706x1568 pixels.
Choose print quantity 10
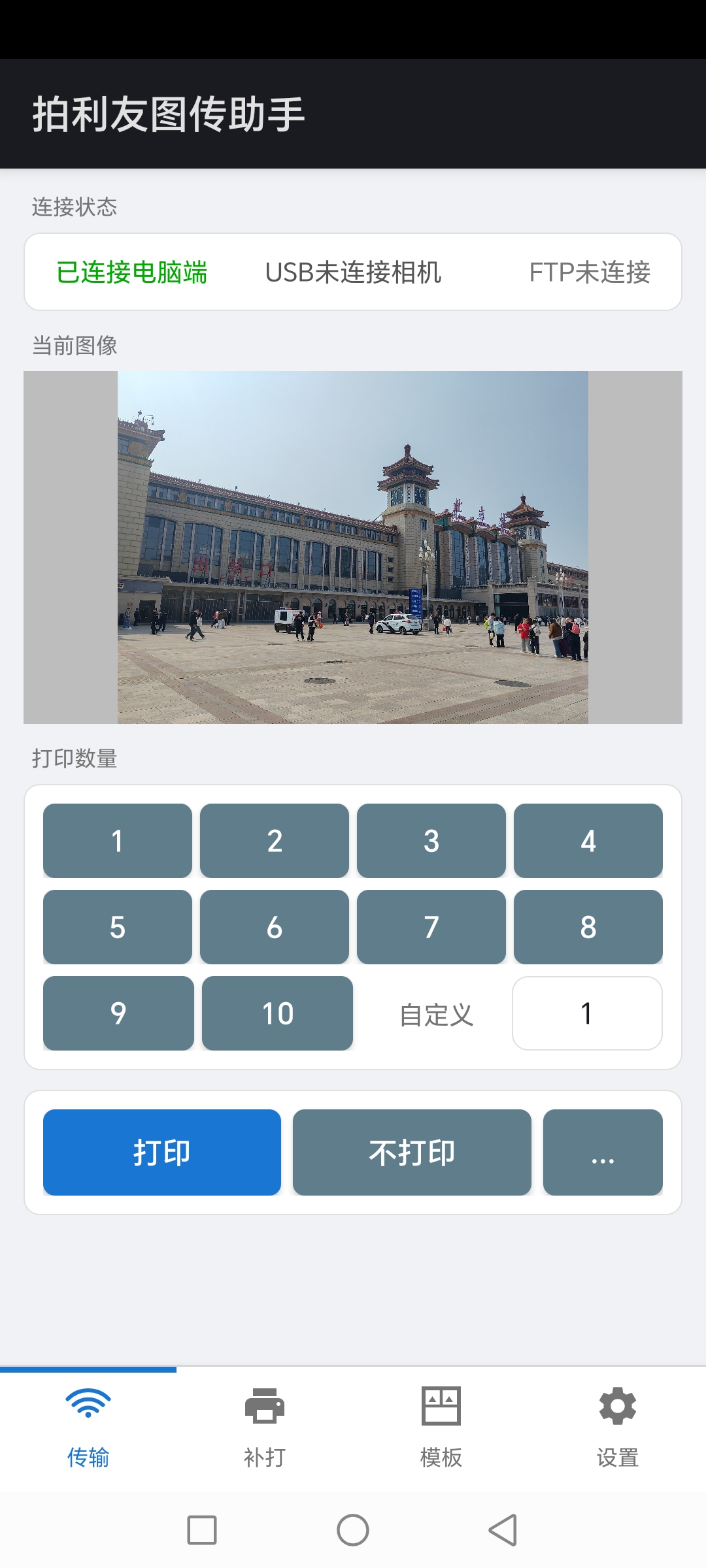(x=277, y=1013)
